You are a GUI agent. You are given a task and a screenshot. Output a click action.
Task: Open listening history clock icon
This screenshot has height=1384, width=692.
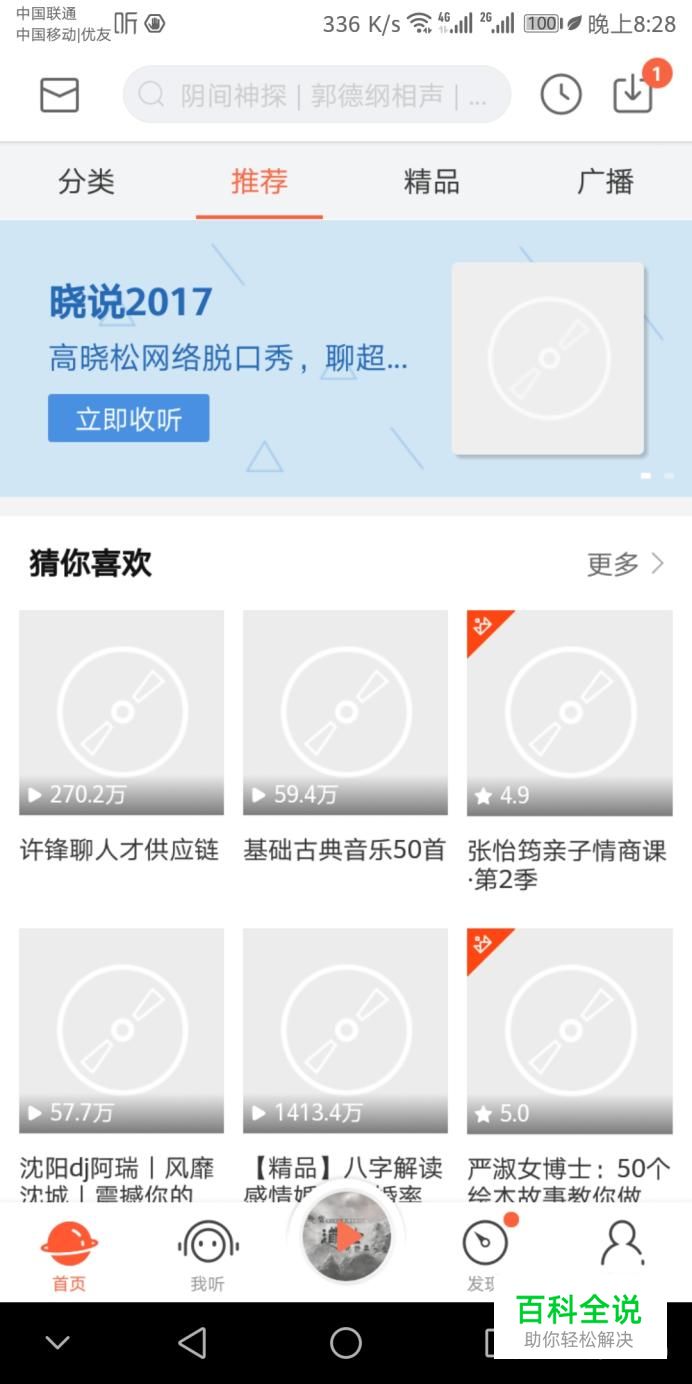pos(561,95)
